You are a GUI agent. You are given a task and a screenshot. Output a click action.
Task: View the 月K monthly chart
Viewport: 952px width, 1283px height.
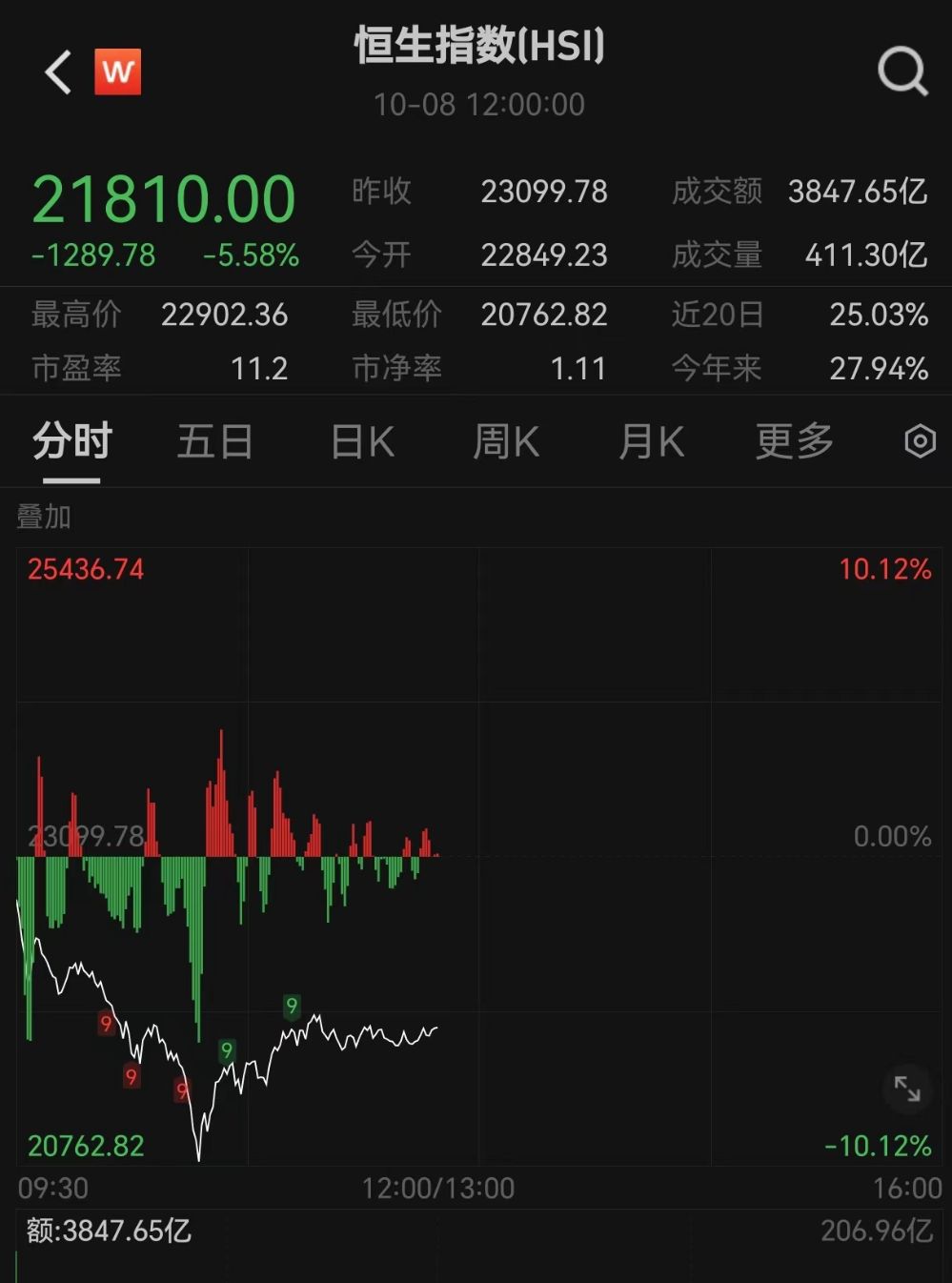pos(651,442)
